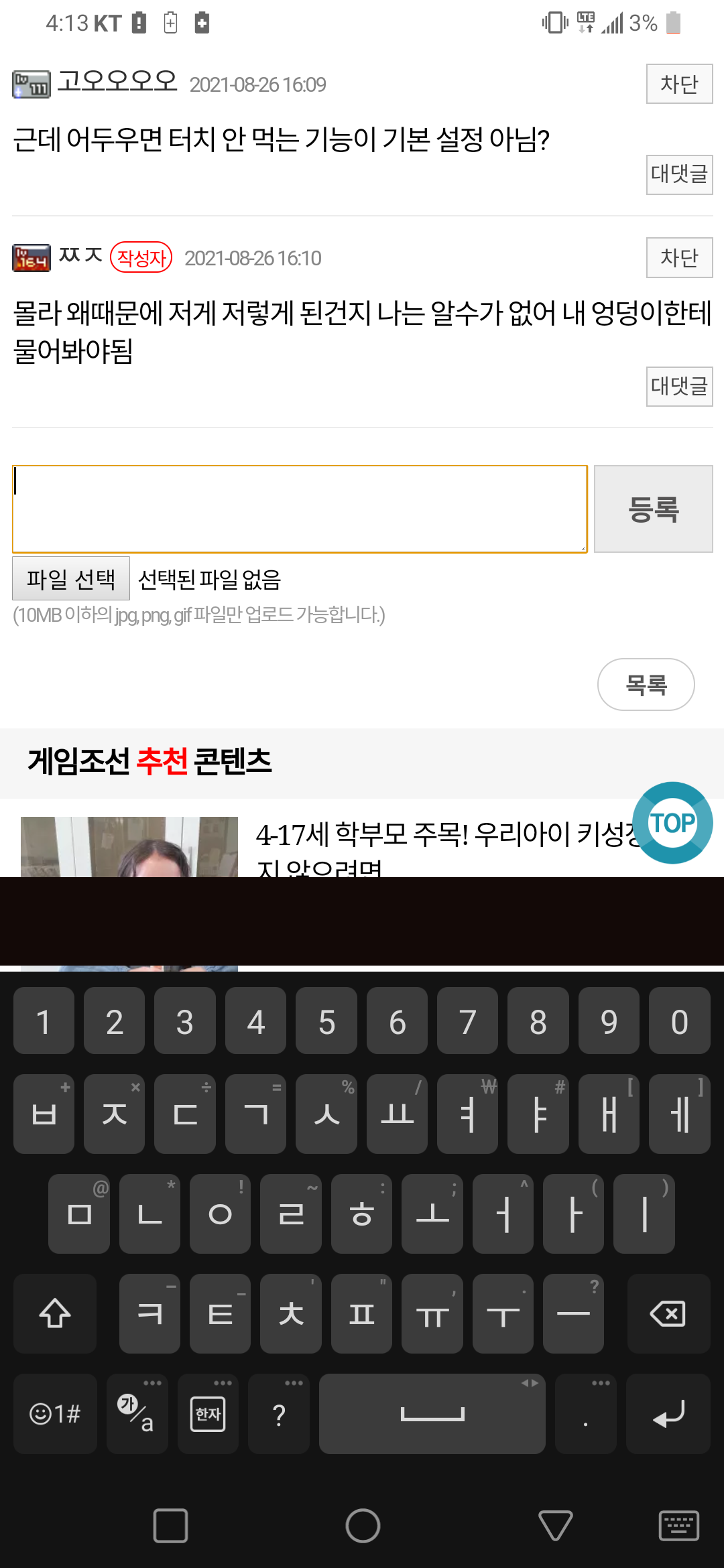Hit the enter key on keyboard
The height and width of the screenshot is (1568, 724).
click(x=668, y=1414)
